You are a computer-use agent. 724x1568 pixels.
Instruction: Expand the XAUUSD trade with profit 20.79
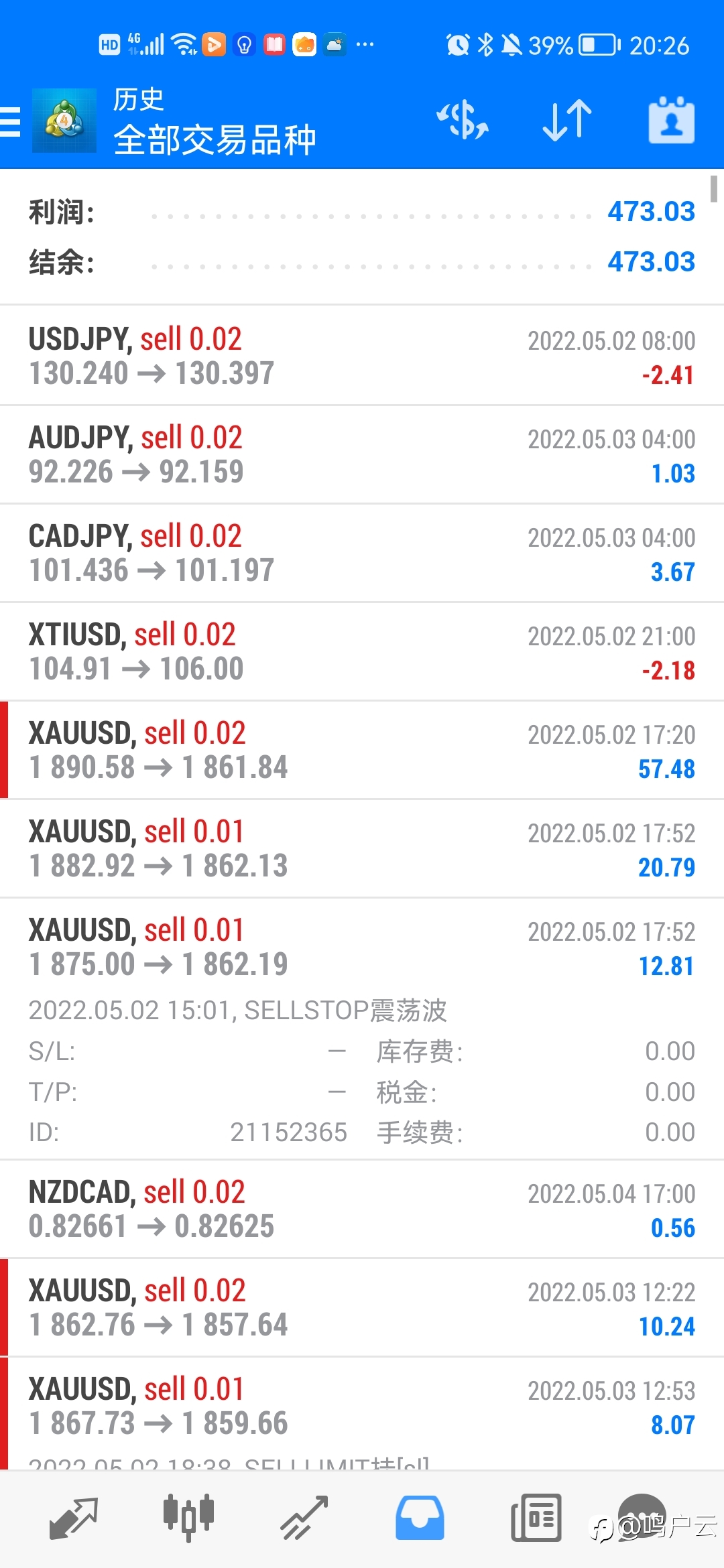click(362, 848)
